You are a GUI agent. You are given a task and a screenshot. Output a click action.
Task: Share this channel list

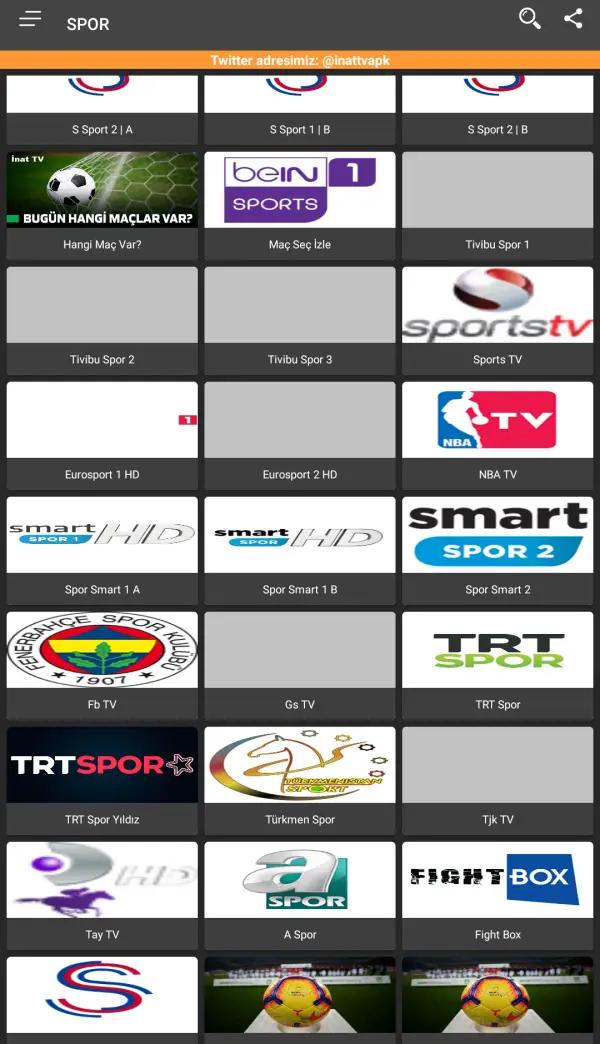tap(573, 19)
